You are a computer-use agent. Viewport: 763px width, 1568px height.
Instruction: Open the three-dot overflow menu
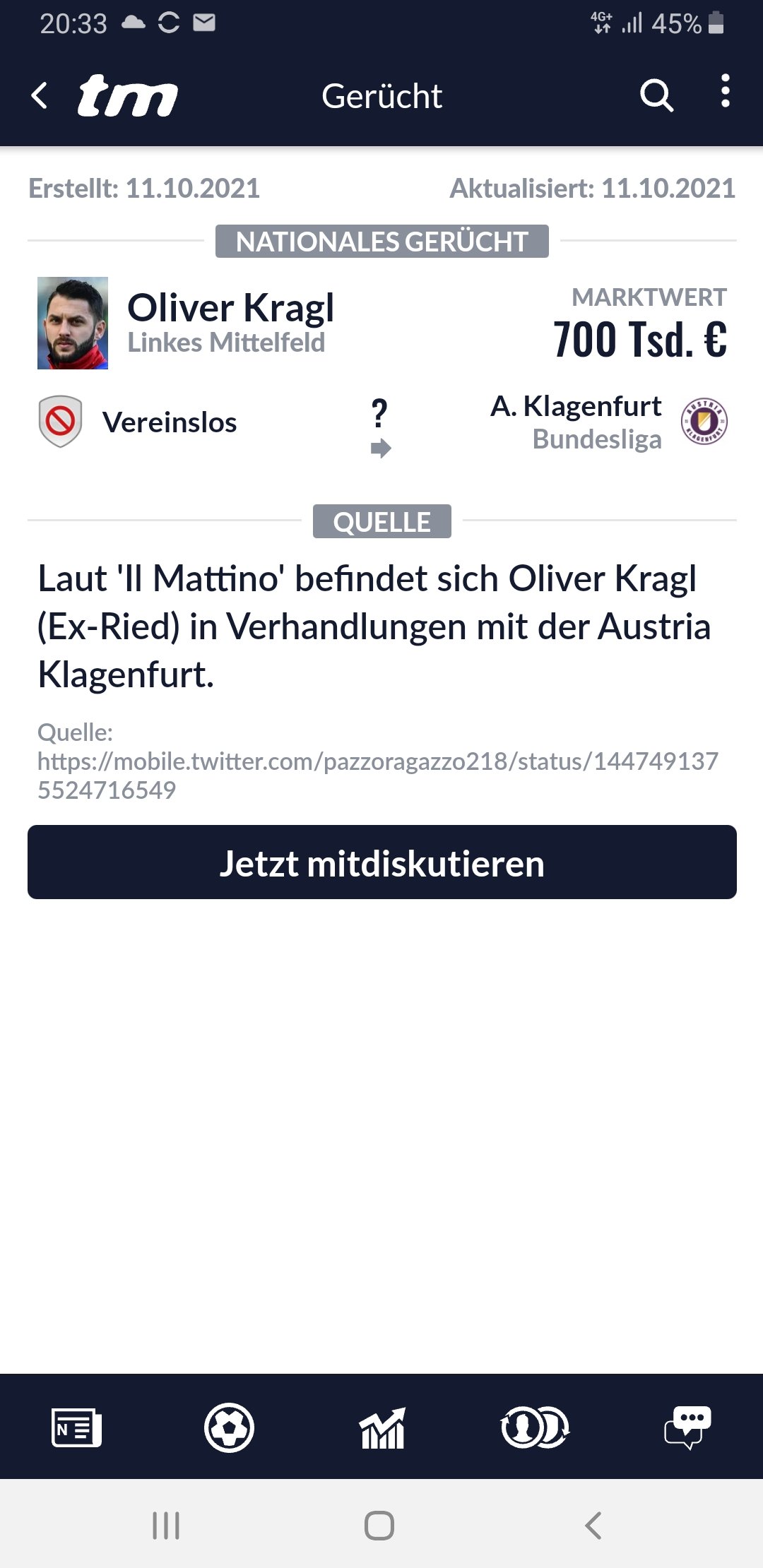pyautogui.click(x=725, y=92)
